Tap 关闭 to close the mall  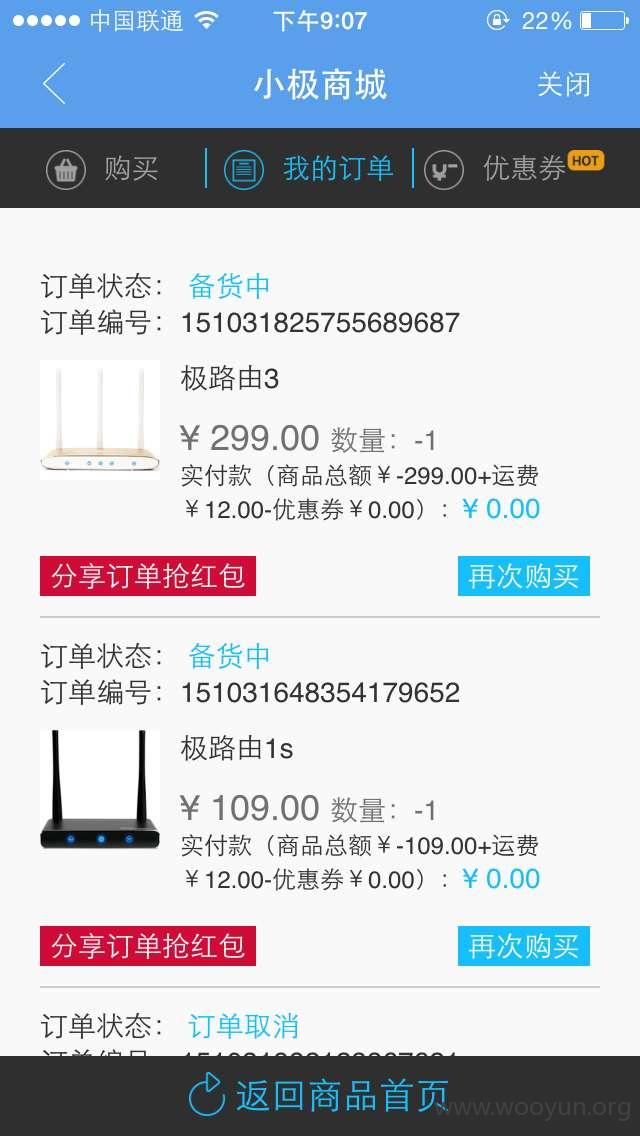coord(563,85)
